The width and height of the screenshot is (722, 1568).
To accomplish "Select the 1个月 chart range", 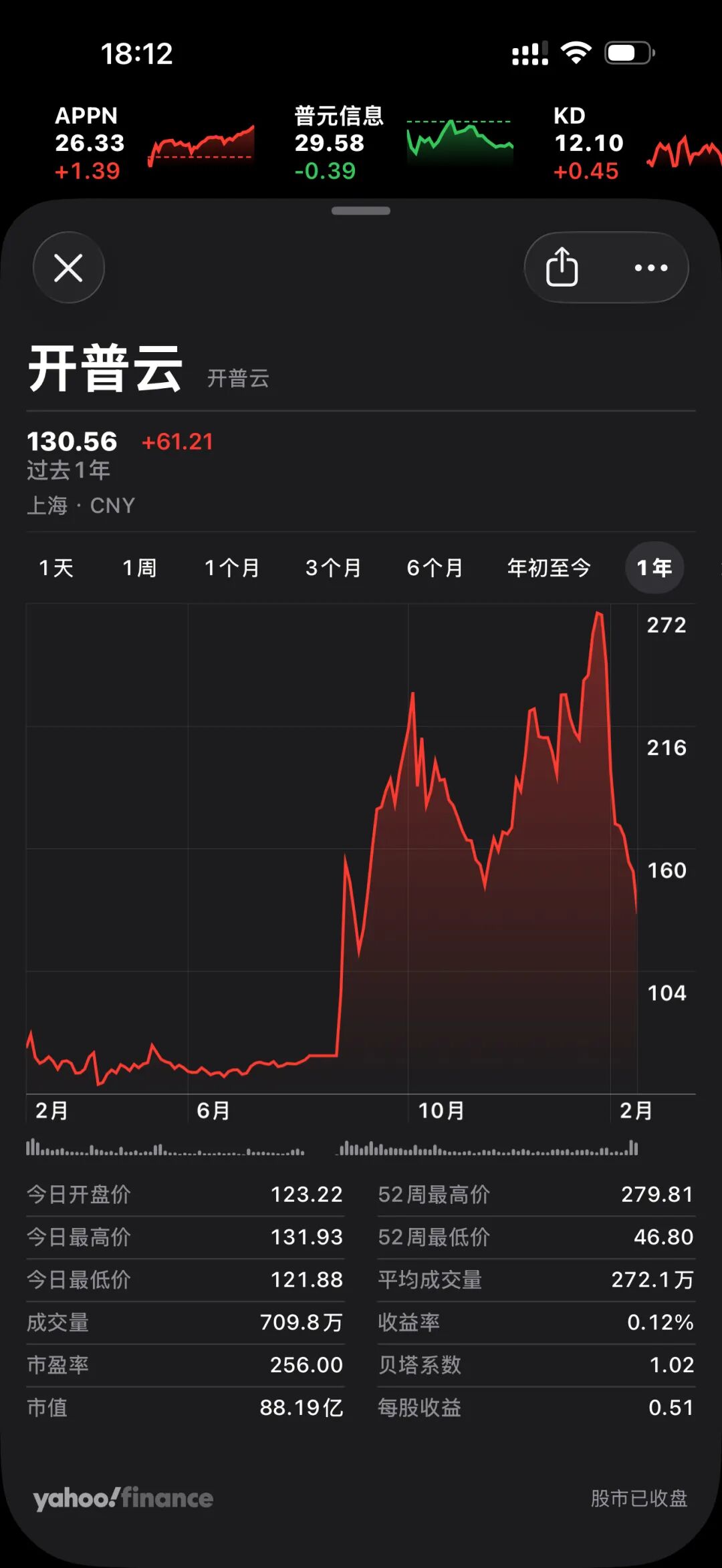I will (x=231, y=568).
